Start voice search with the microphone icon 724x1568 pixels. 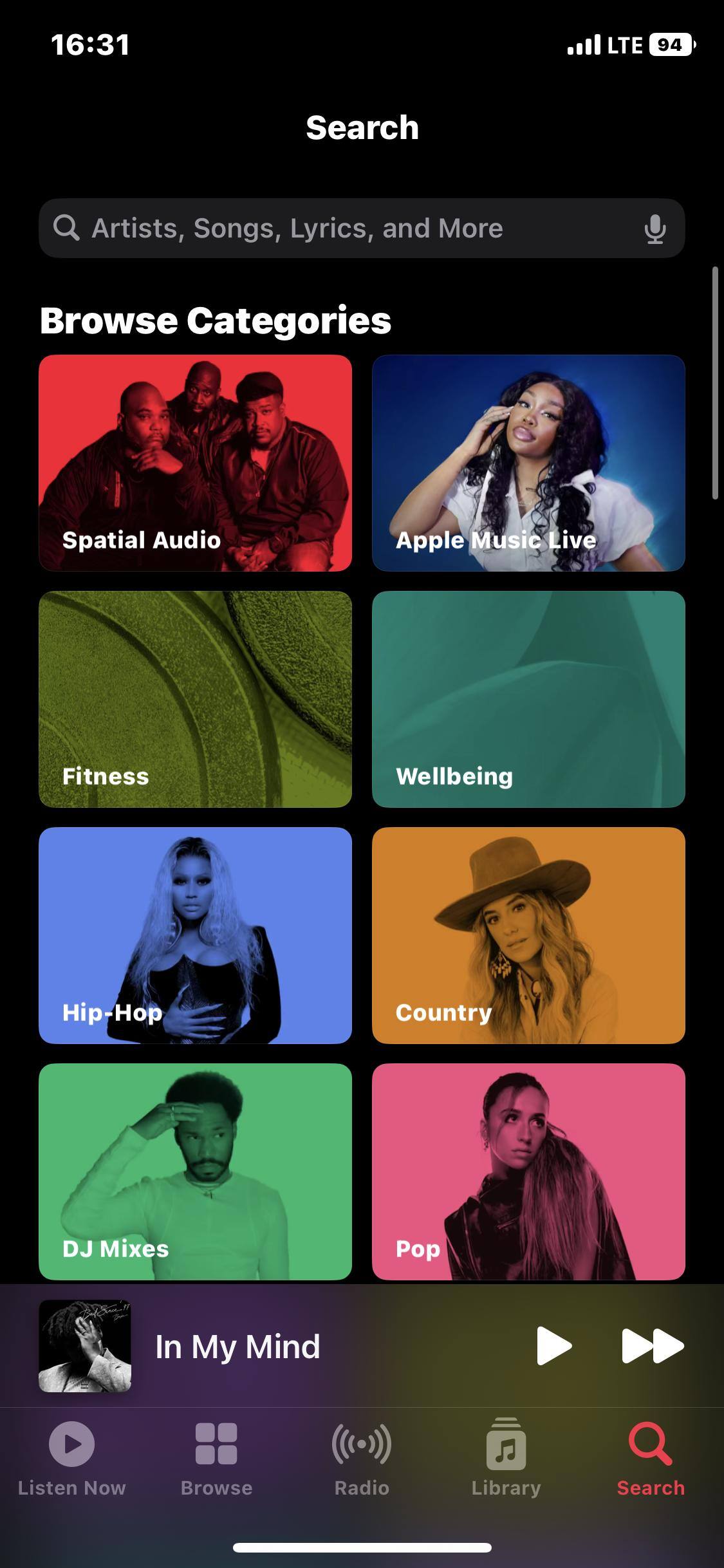(x=654, y=229)
